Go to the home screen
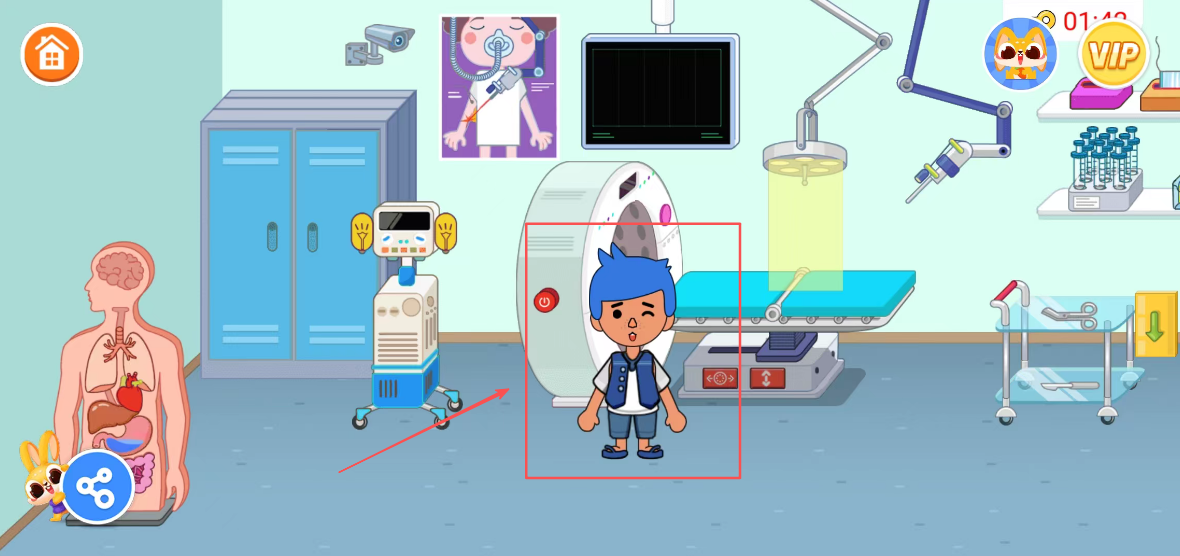This screenshot has height=556, width=1180. pos(52,54)
